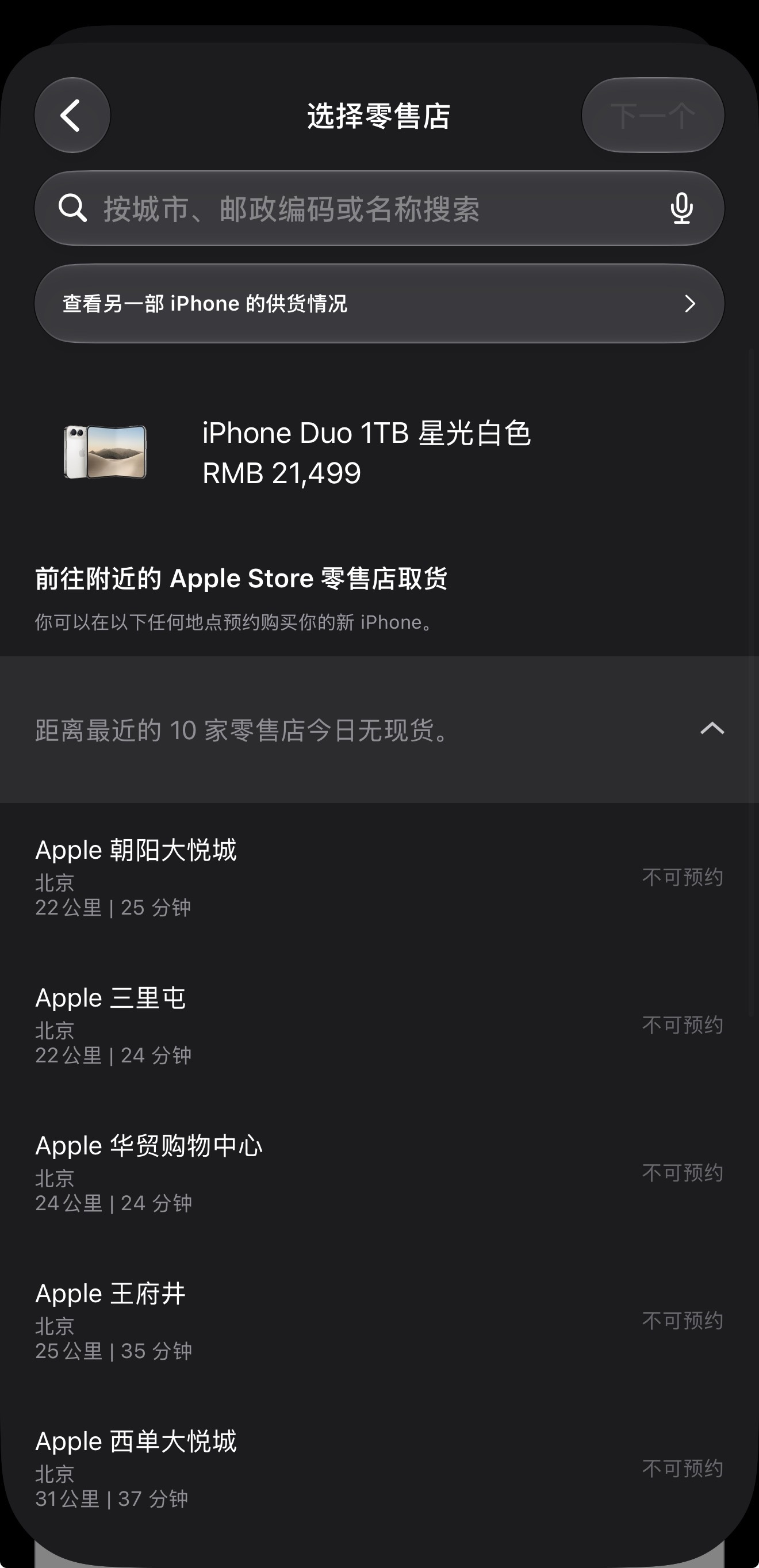Tap the 下一个 button
This screenshot has width=759, height=1568.
click(653, 115)
